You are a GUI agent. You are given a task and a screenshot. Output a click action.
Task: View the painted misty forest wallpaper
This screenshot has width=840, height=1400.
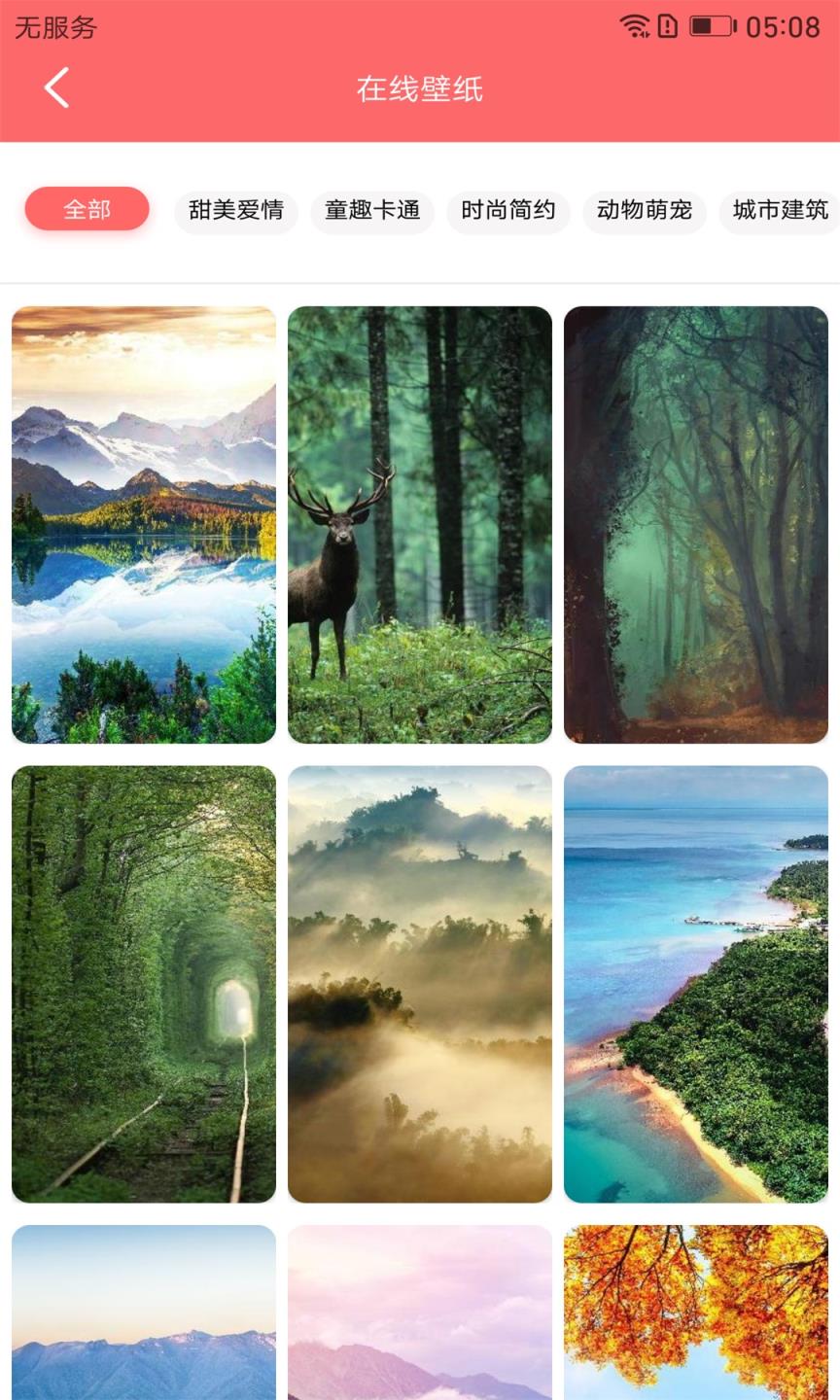[x=696, y=525]
